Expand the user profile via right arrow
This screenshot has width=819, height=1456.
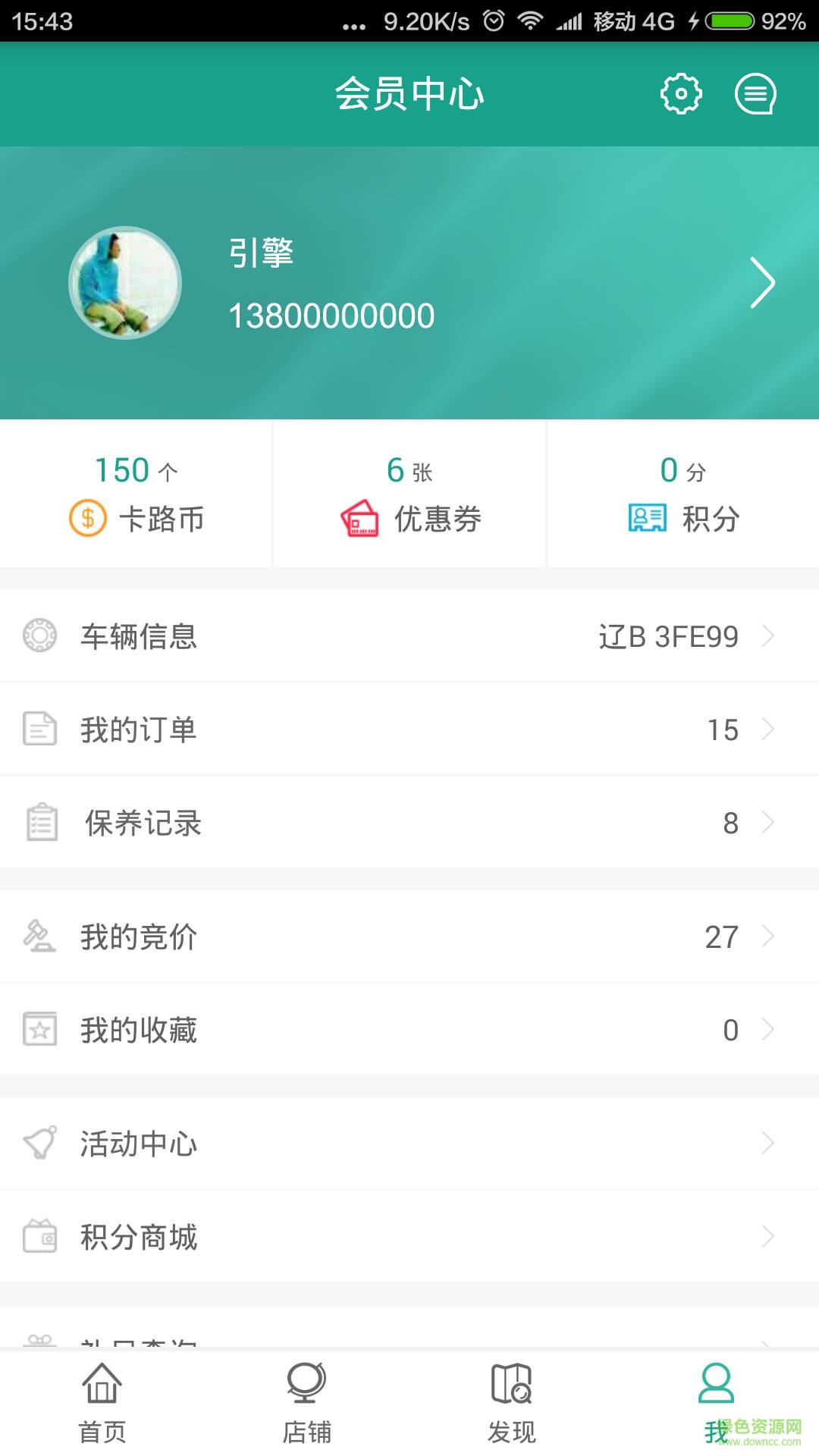click(761, 282)
